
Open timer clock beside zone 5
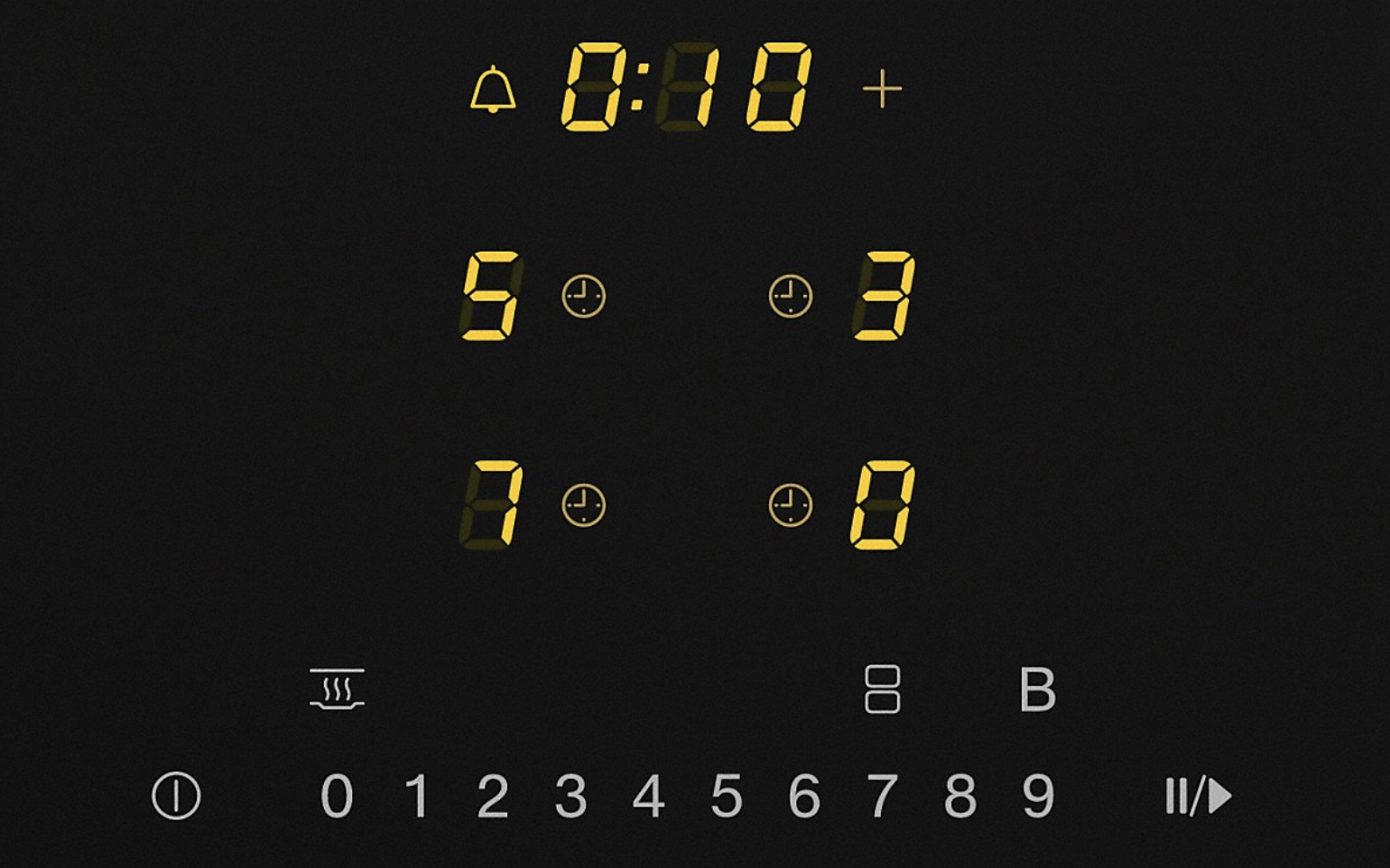click(584, 296)
